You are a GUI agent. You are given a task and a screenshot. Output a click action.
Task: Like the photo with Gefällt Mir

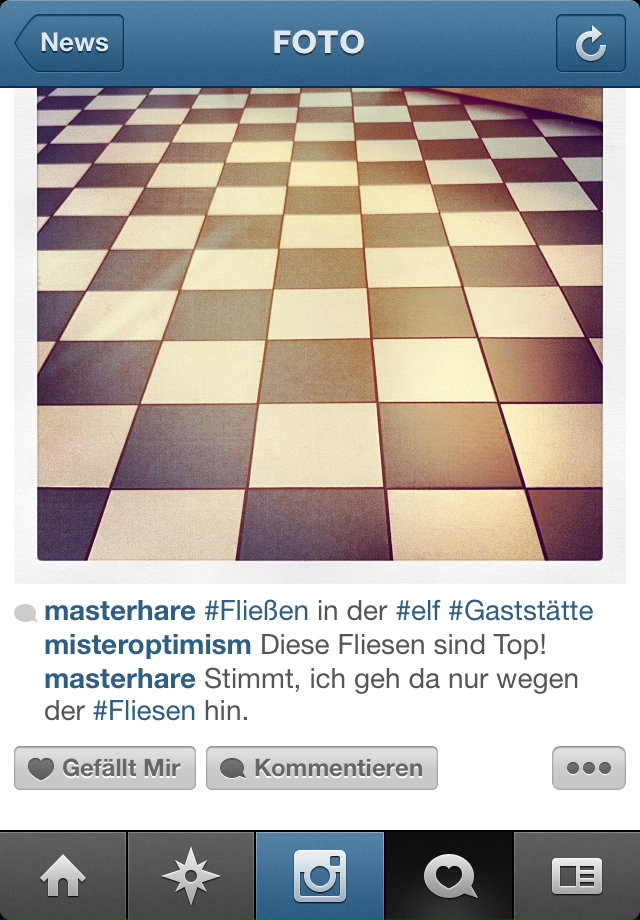[x=105, y=768]
